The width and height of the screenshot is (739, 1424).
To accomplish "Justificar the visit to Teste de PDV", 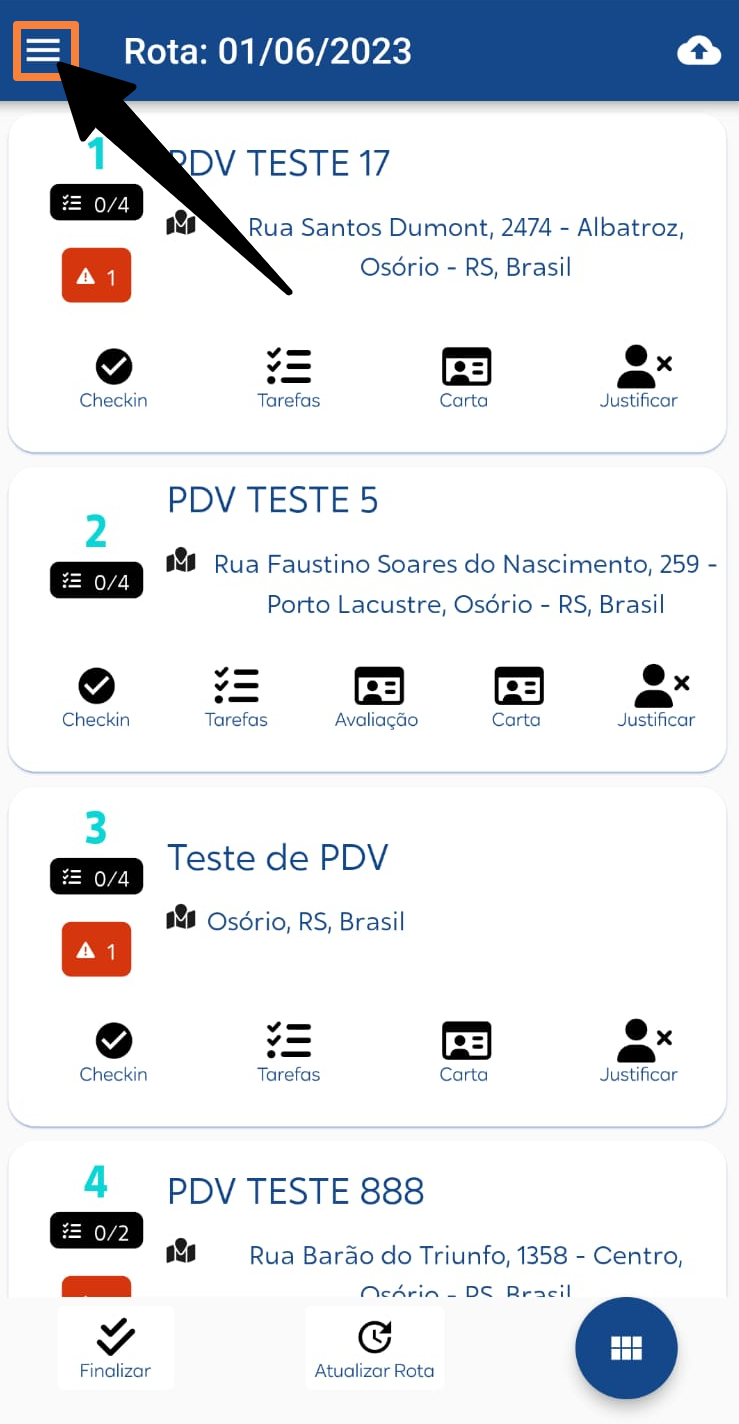I will (x=639, y=1053).
